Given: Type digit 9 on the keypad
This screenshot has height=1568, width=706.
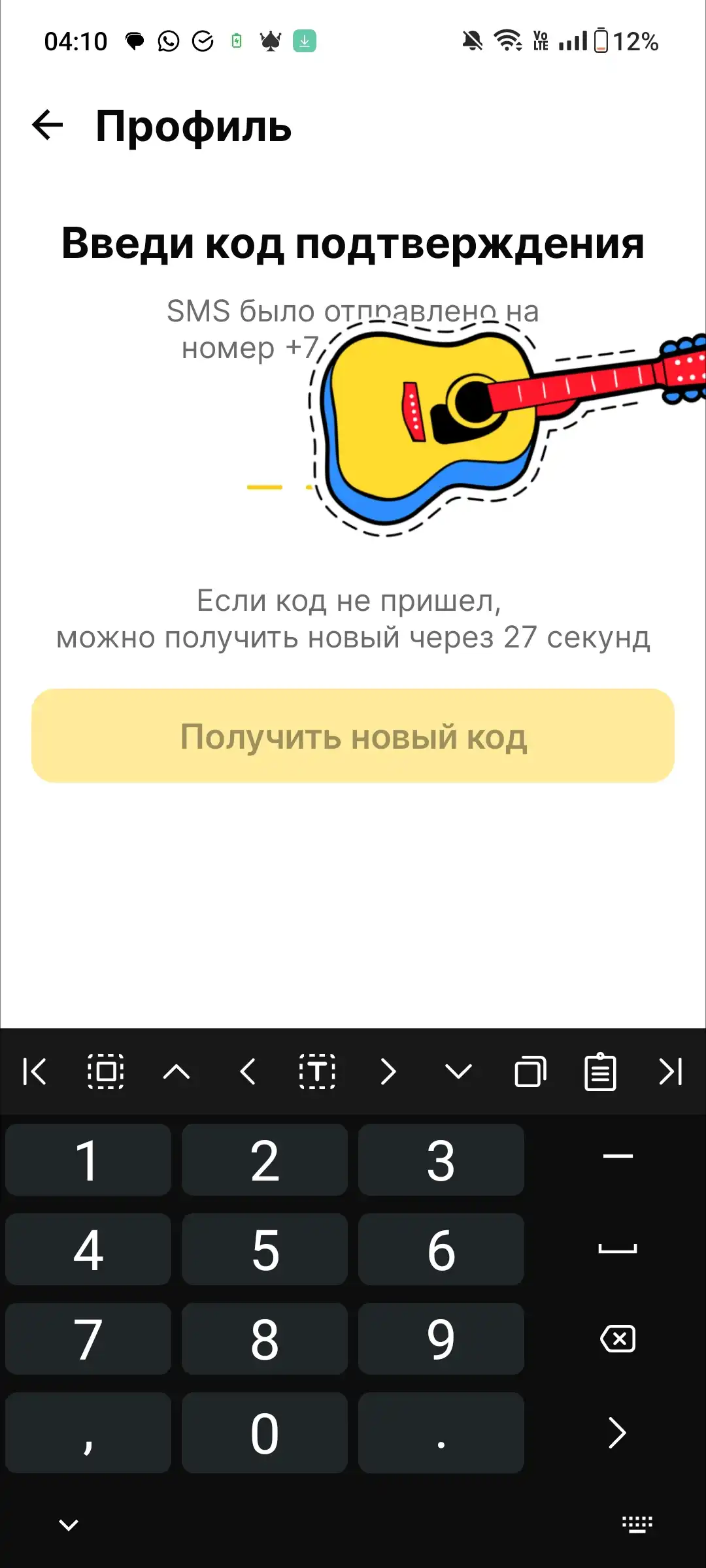Looking at the screenshot, I should coord(441,1339).
